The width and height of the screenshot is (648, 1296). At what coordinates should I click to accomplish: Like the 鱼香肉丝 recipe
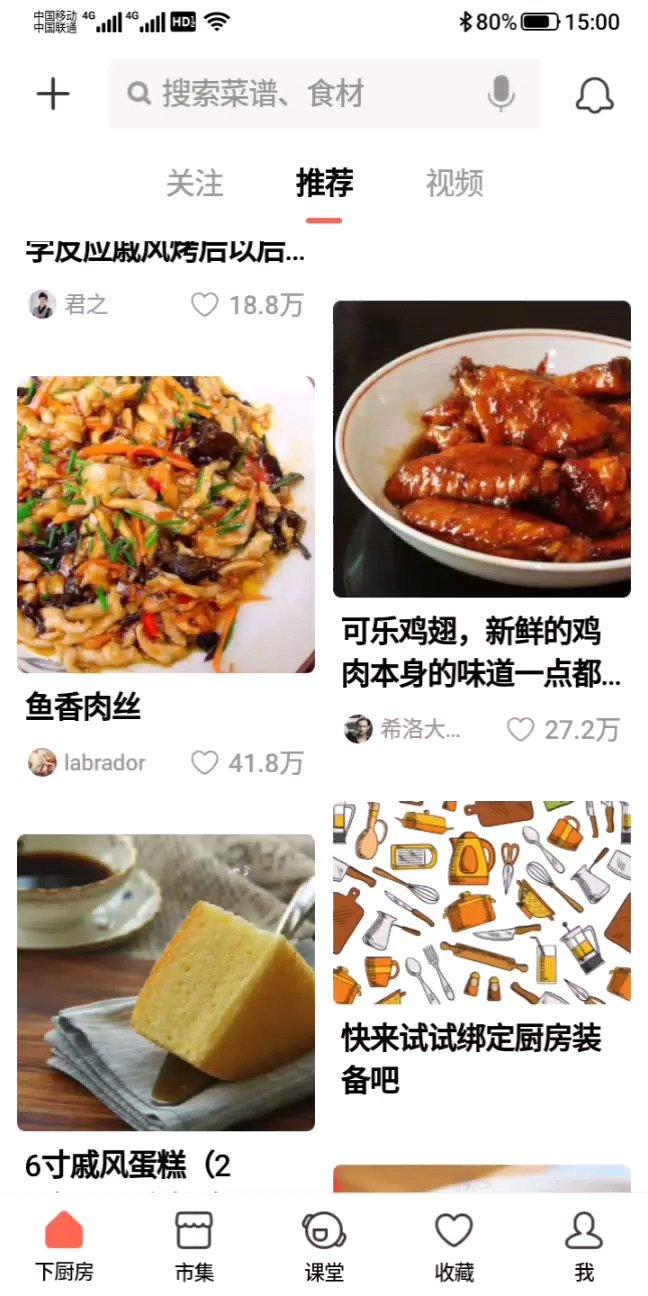pyautogui.click(x=205, y=763)
